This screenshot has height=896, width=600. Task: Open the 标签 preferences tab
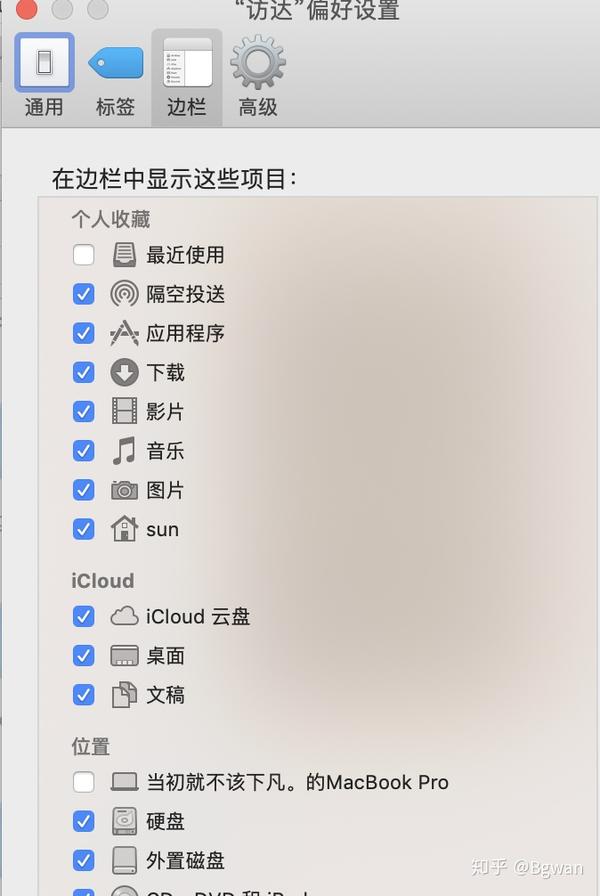tap(115, 76)
